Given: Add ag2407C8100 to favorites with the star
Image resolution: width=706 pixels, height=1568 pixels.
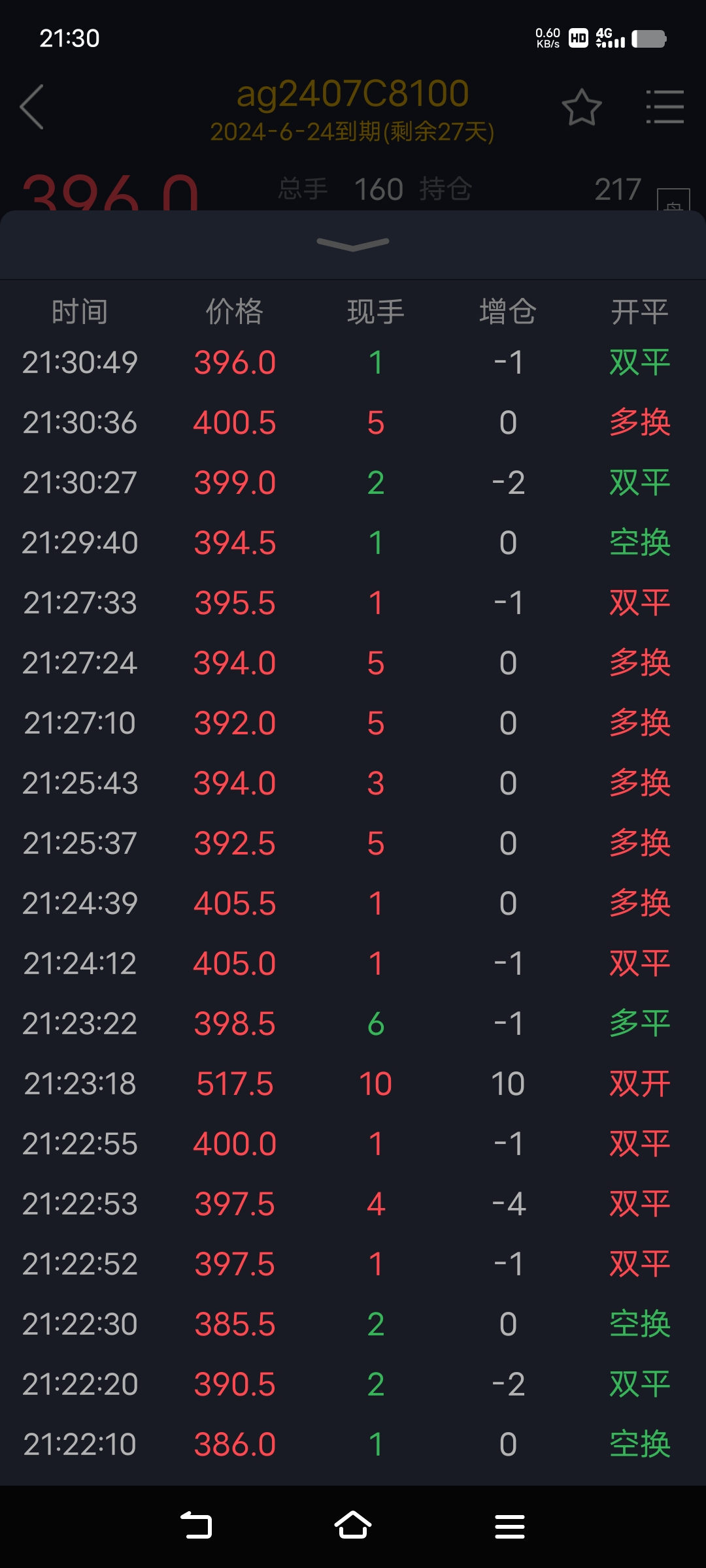Looking at the screenshot, I should tap(581, 107).
